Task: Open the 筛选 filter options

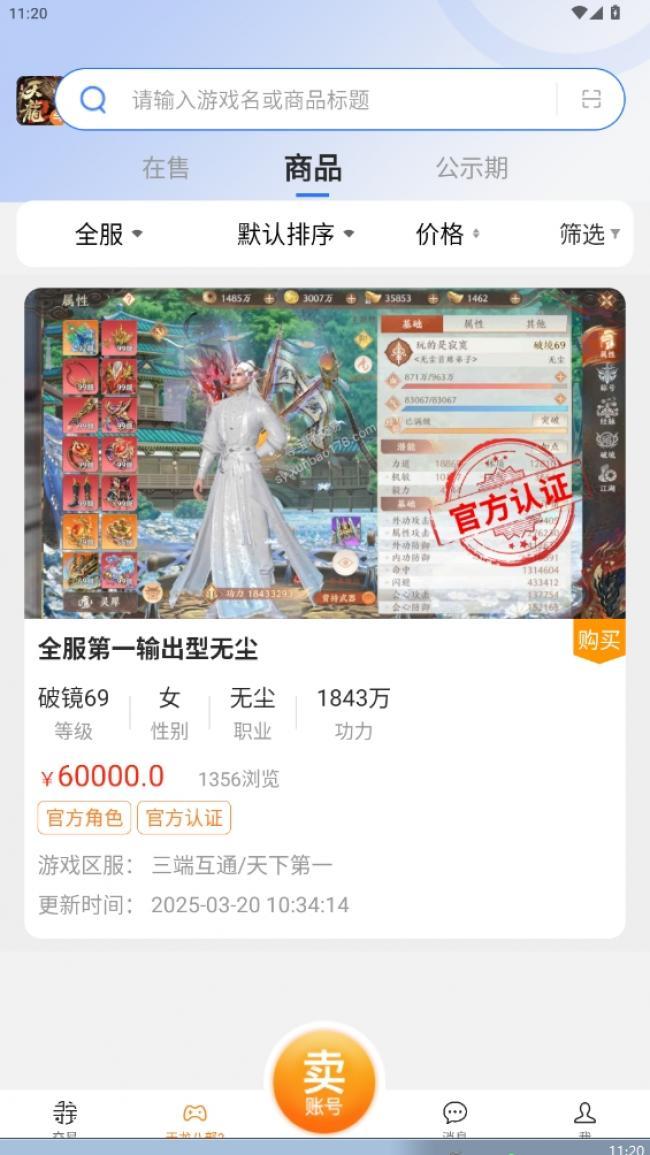Action: [x=588, y=234]
